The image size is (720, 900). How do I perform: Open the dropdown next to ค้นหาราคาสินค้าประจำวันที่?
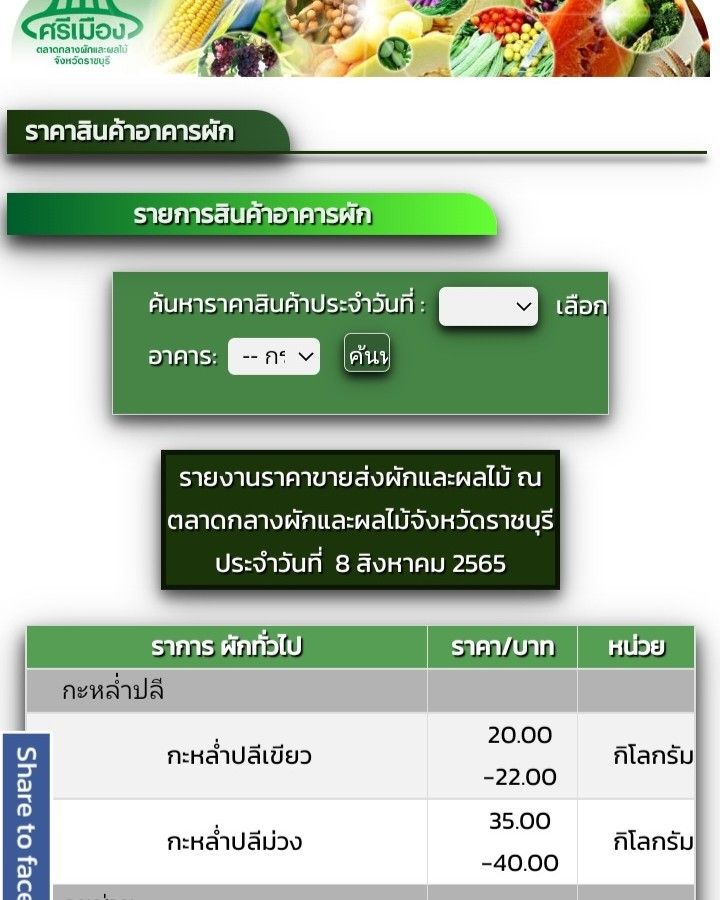coord(487,307)
